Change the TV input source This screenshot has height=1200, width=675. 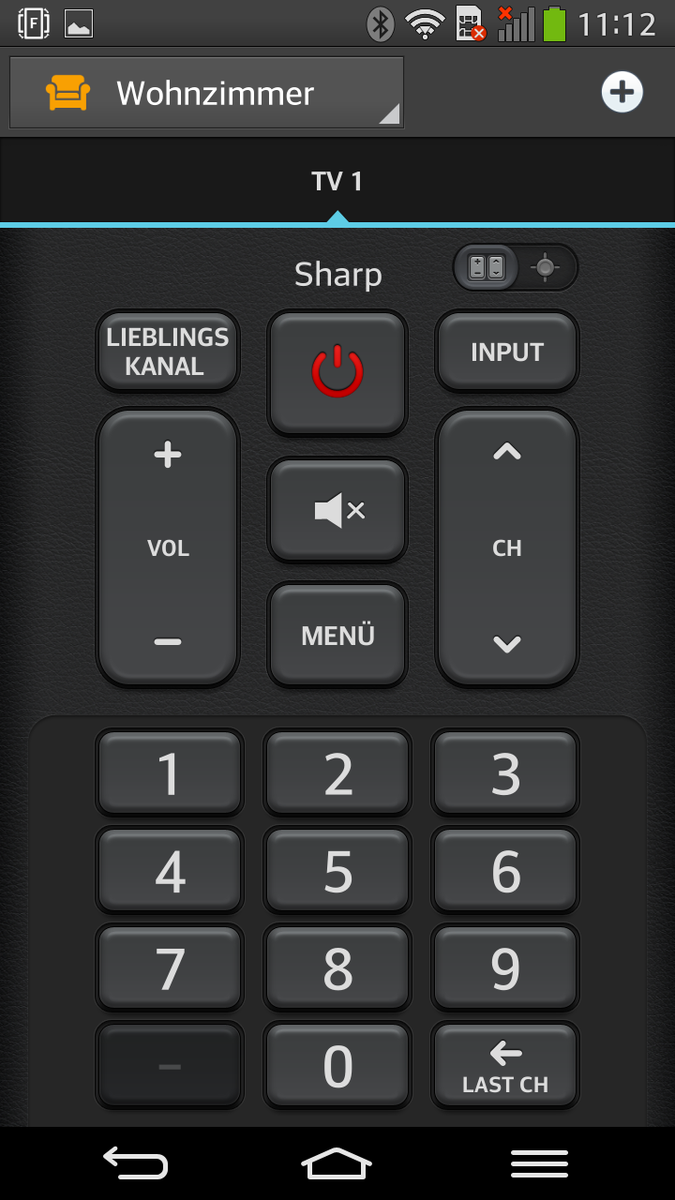pyautogui.click(x=507, y=351)
